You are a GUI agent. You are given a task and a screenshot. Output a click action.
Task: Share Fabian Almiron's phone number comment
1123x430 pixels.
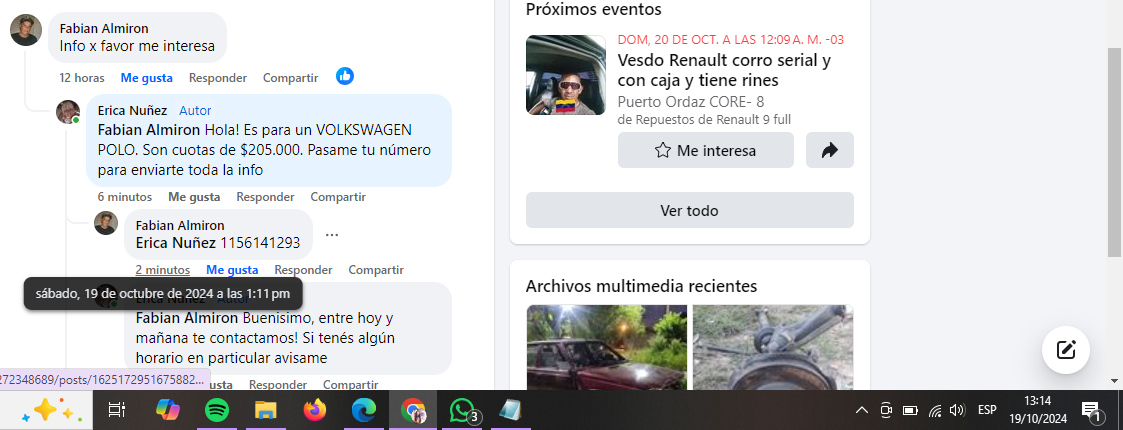[376, 270]
